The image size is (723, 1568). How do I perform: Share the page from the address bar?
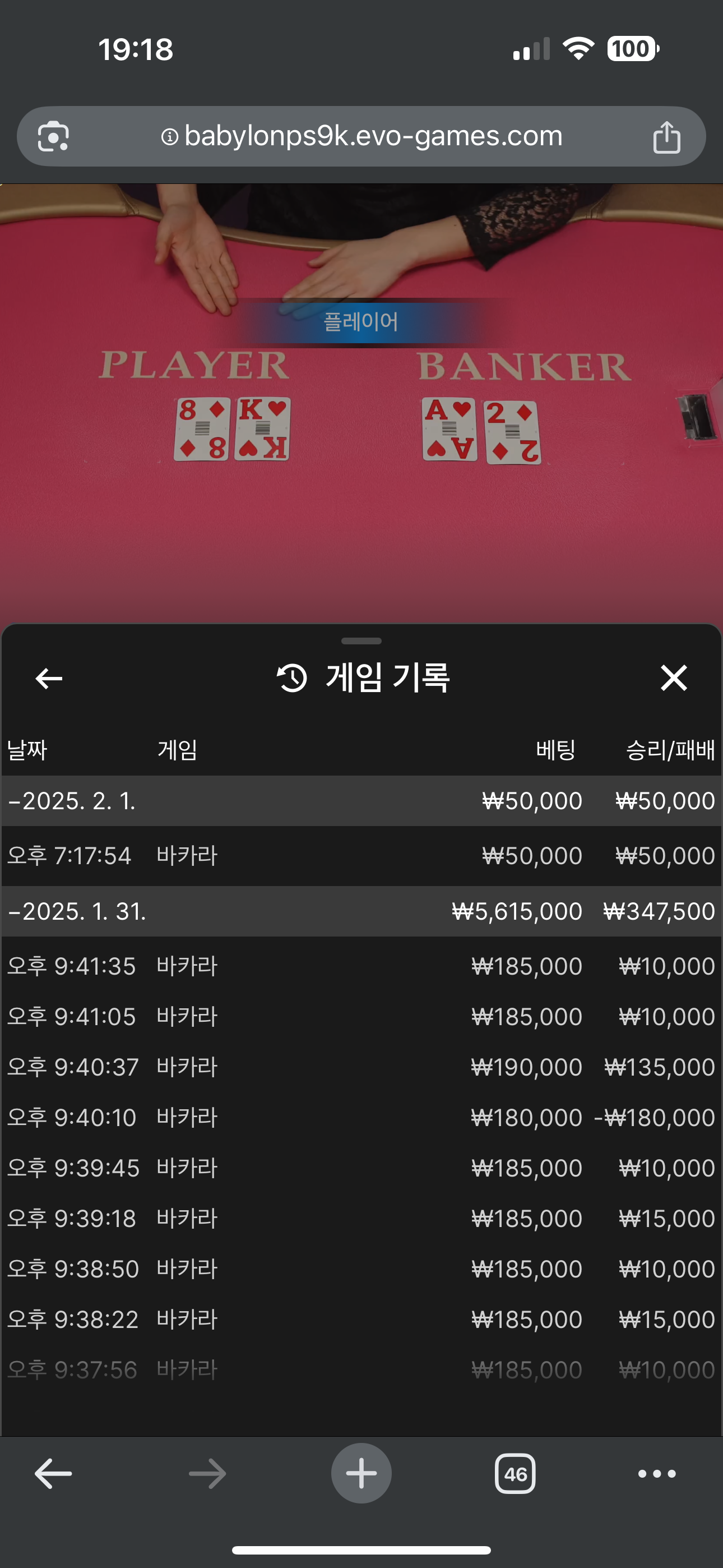tap(666, 136)
